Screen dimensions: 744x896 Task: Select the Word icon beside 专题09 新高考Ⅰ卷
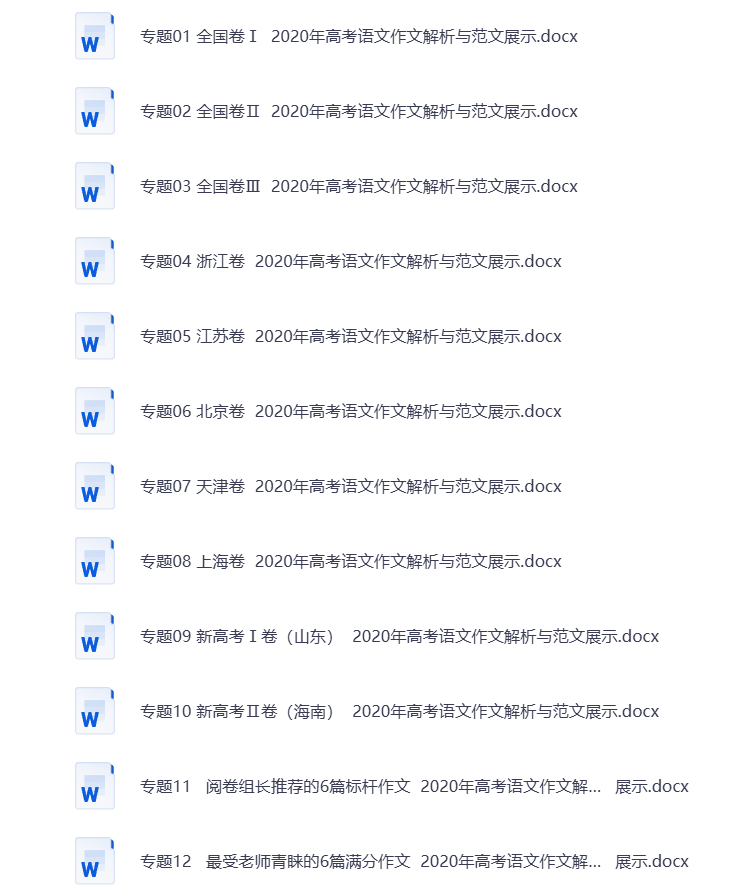tap(94, 636)
